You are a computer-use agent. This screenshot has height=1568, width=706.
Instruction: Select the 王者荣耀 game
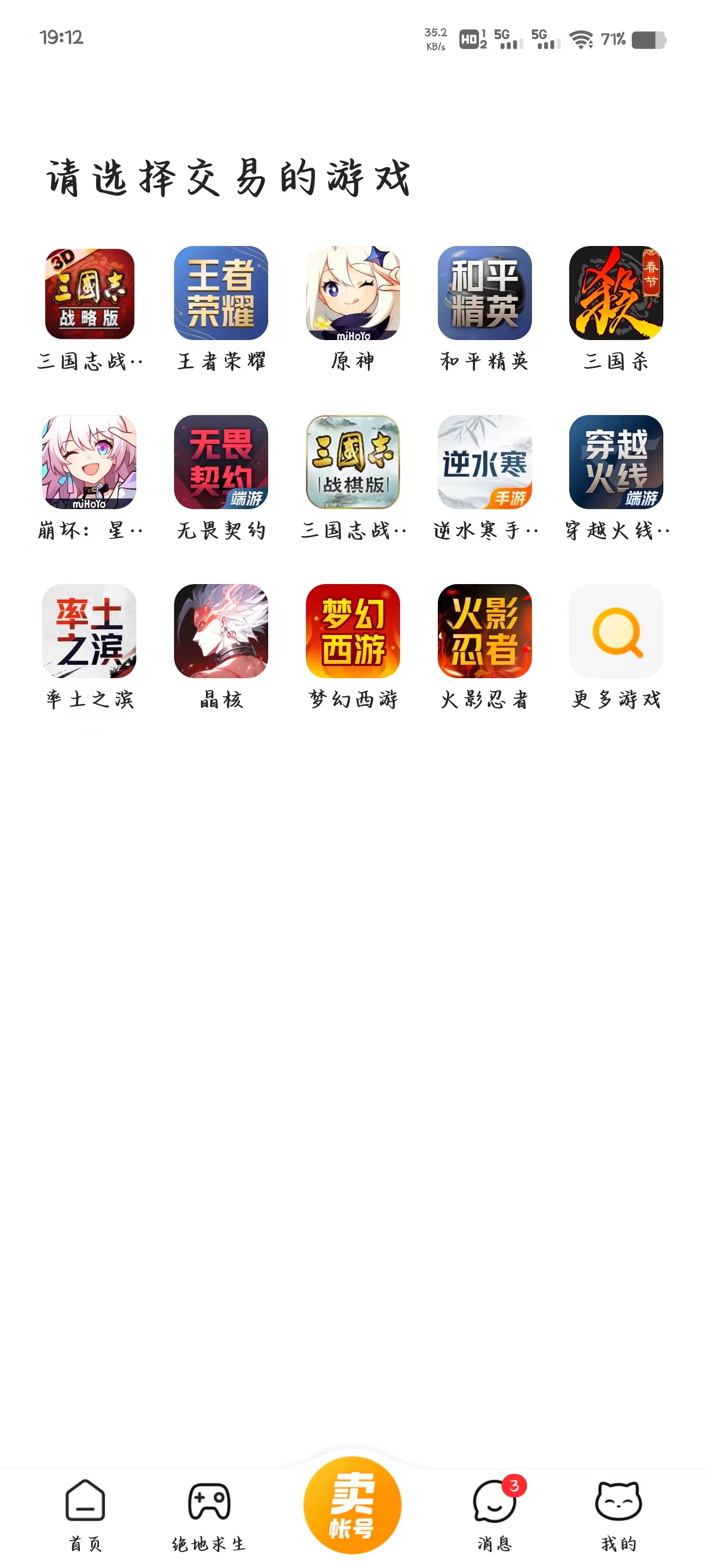pyautogui.click(x=221, y=294)
